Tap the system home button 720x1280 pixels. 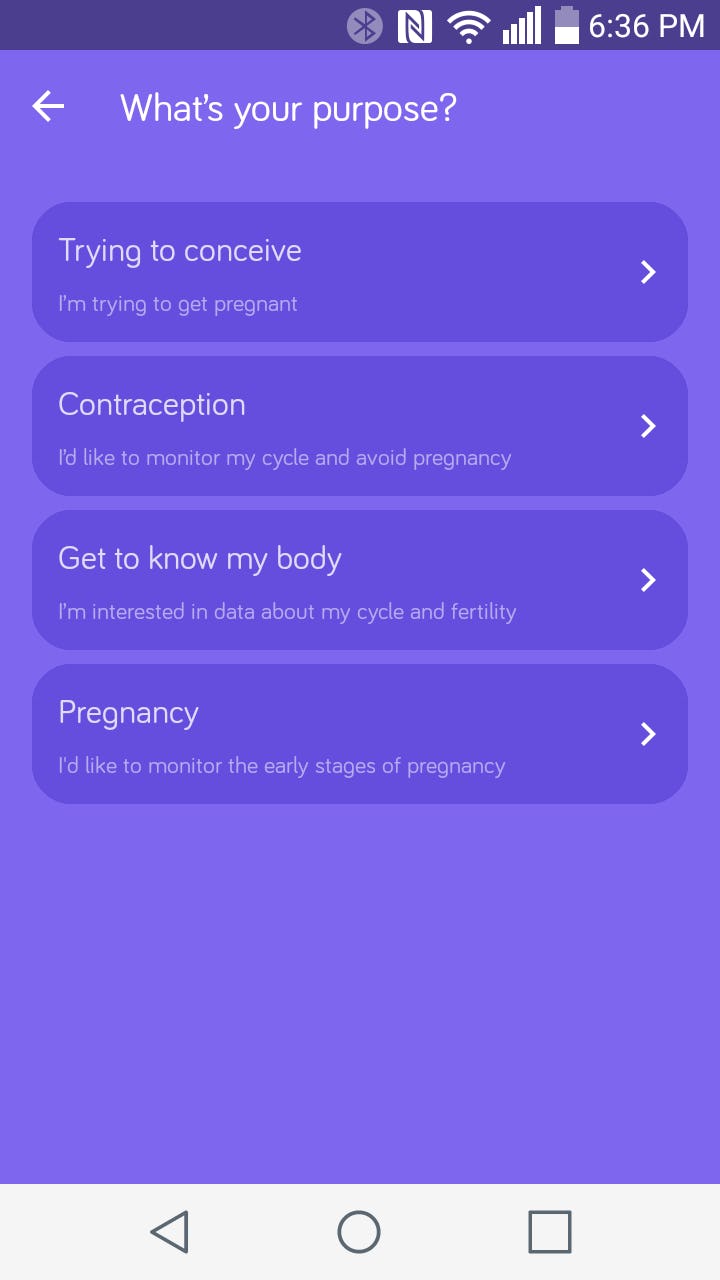(x=359, y=1231)
